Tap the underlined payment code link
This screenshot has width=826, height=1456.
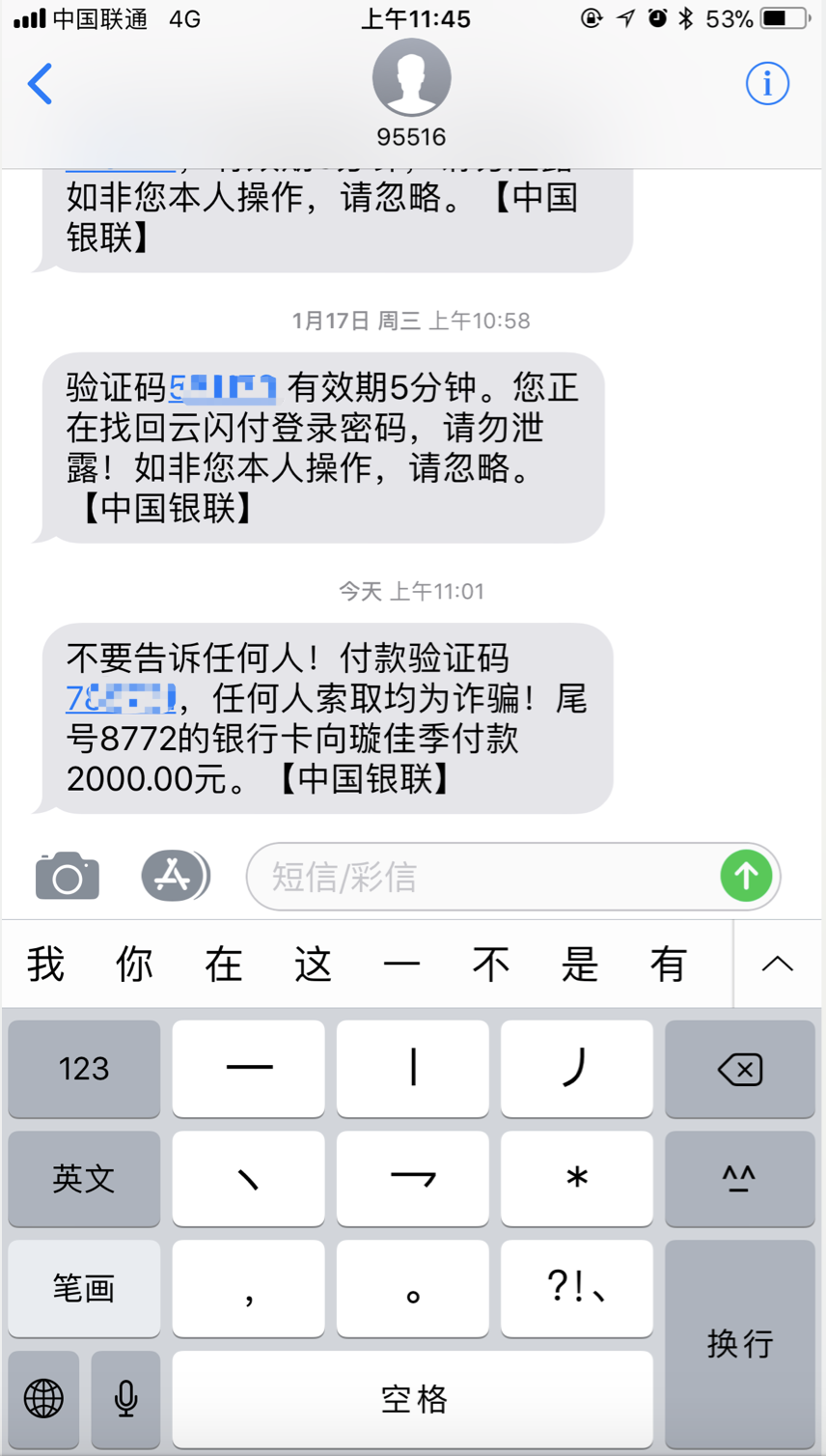pos(121,698)
